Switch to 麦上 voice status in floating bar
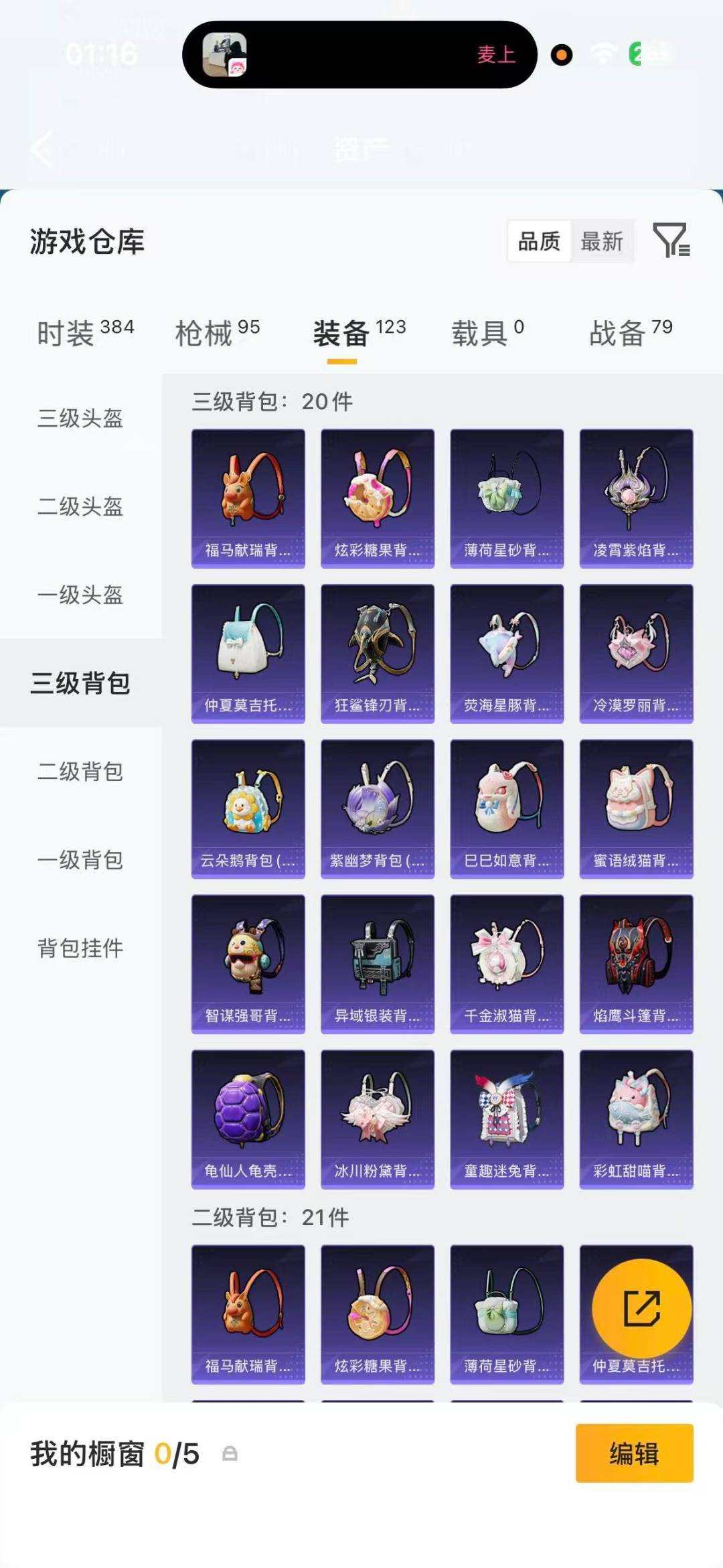 (497, 56)
